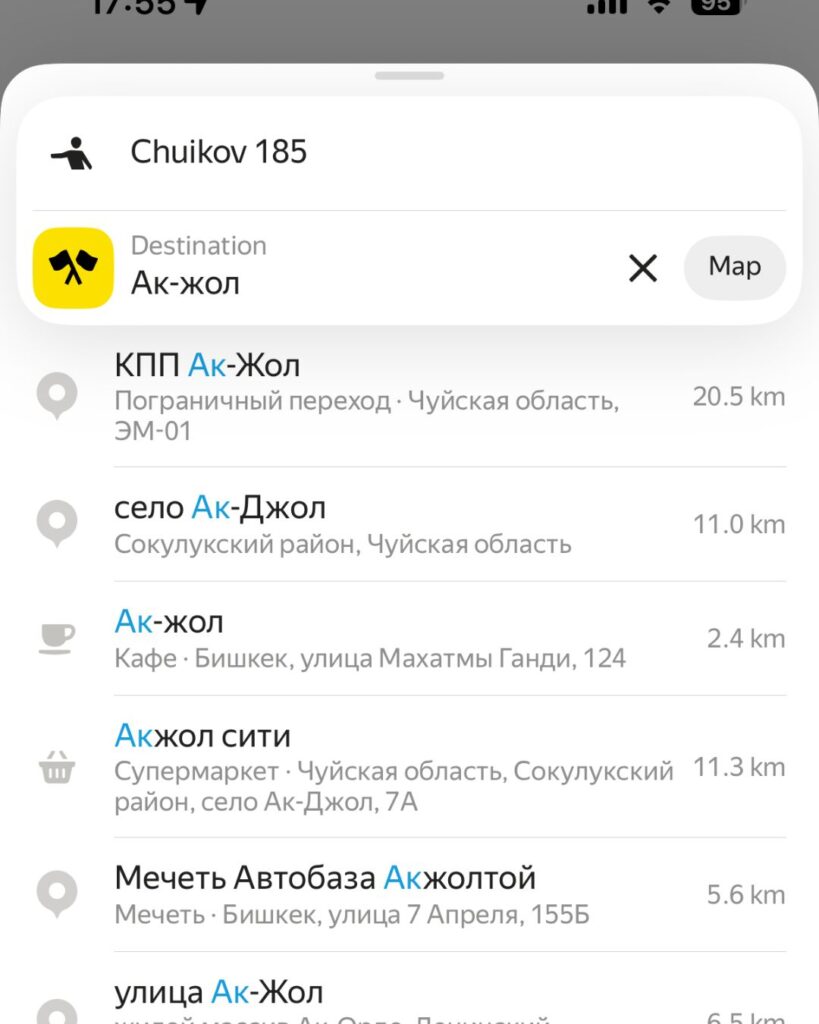Select КПП Ак-Жол border crossing result

coord(410,397)
